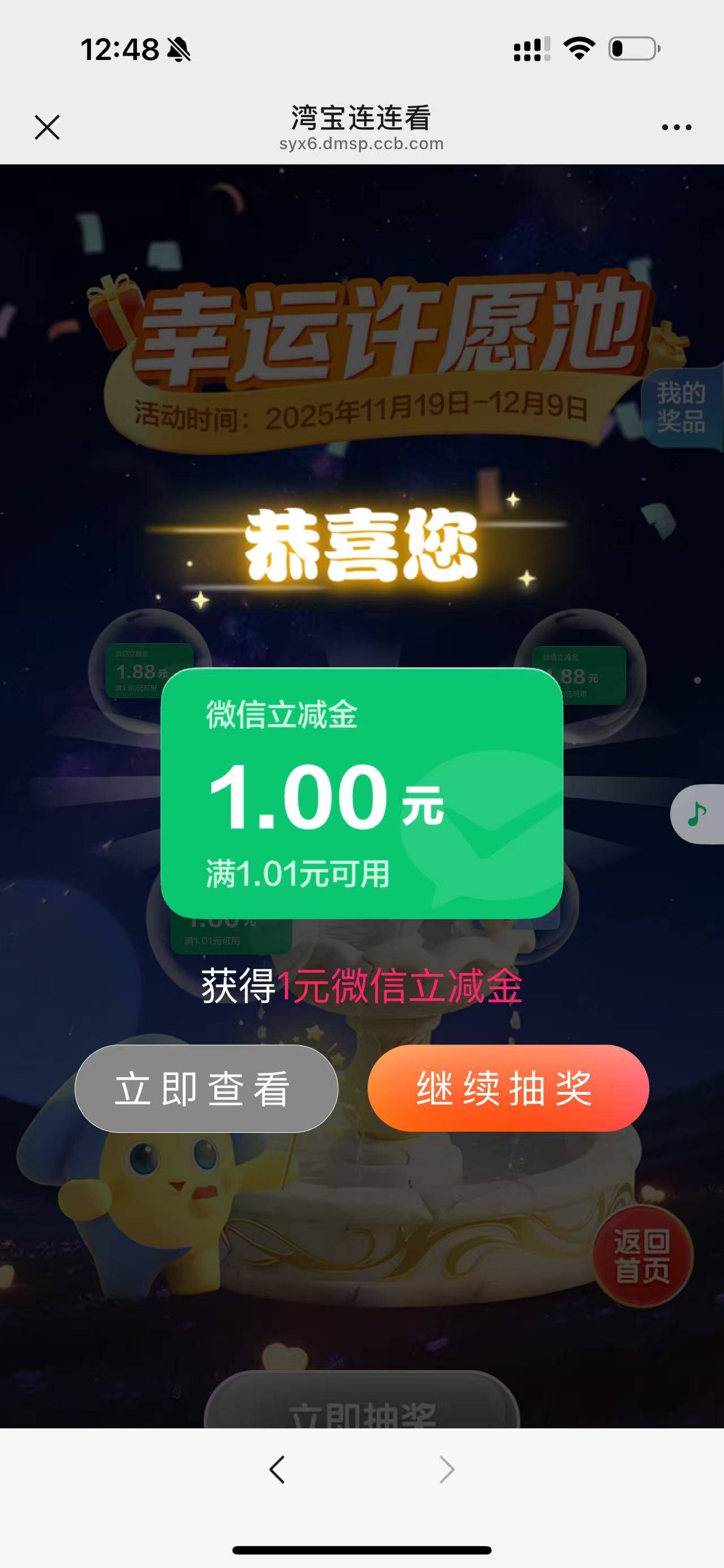Viewport: 724px width, 1568px height.
Task: Tap 继续抽奖 to draw again
Action: click(x=508, y=1088)
